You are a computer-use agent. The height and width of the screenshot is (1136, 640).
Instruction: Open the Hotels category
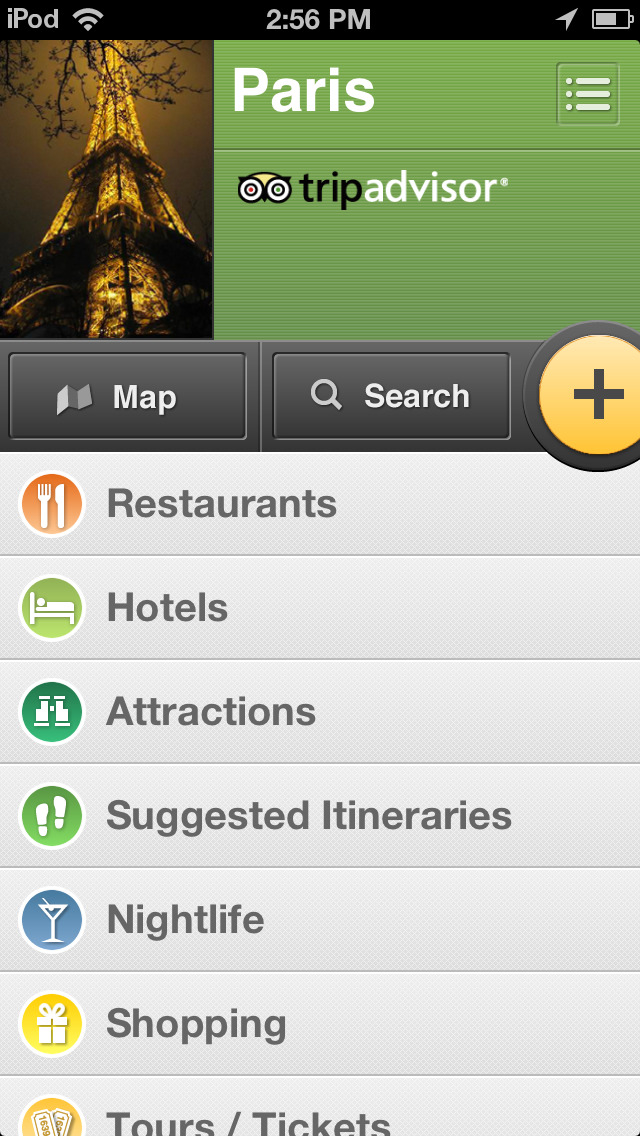coord(320,608)
